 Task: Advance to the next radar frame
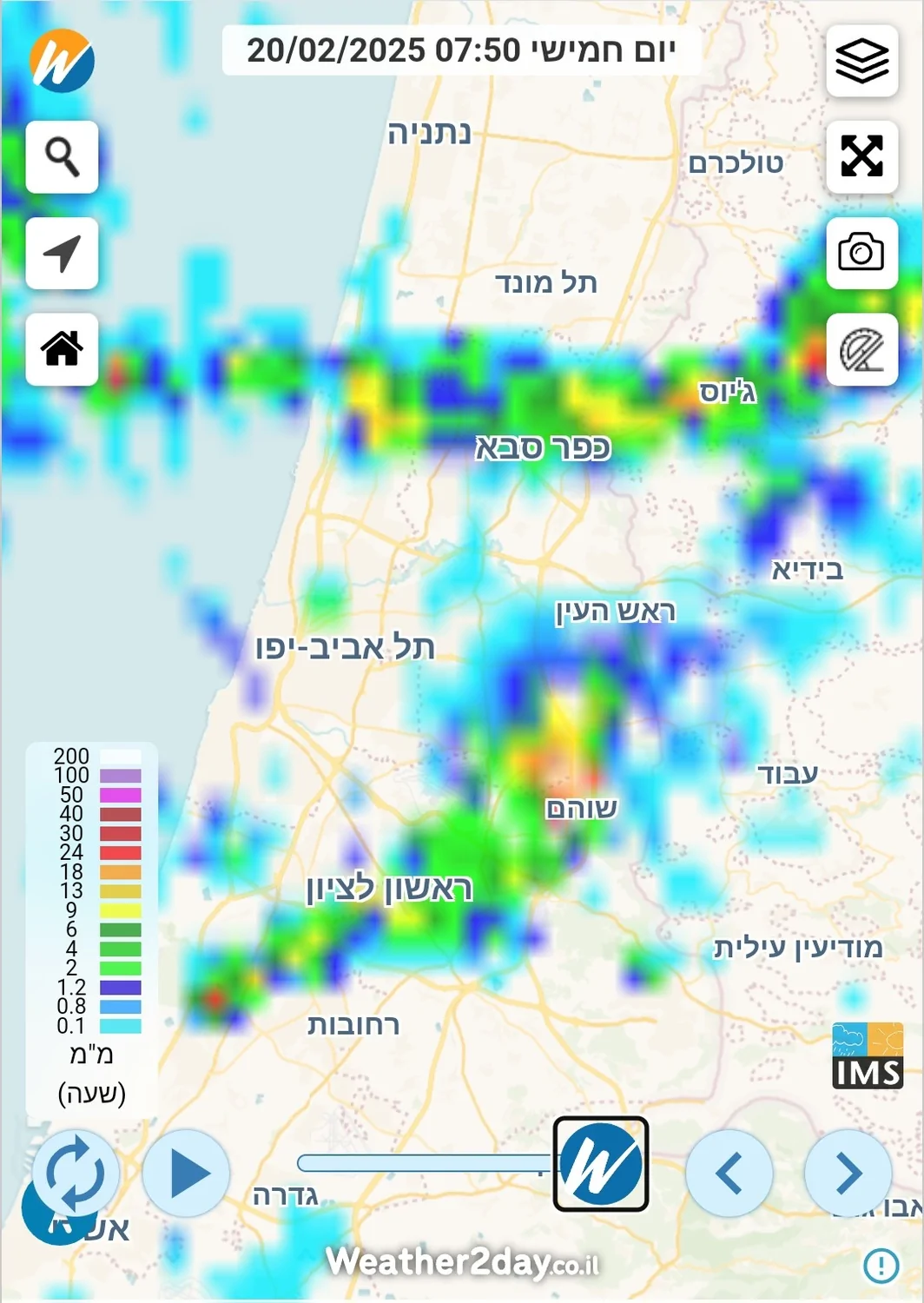point(848,1174)
